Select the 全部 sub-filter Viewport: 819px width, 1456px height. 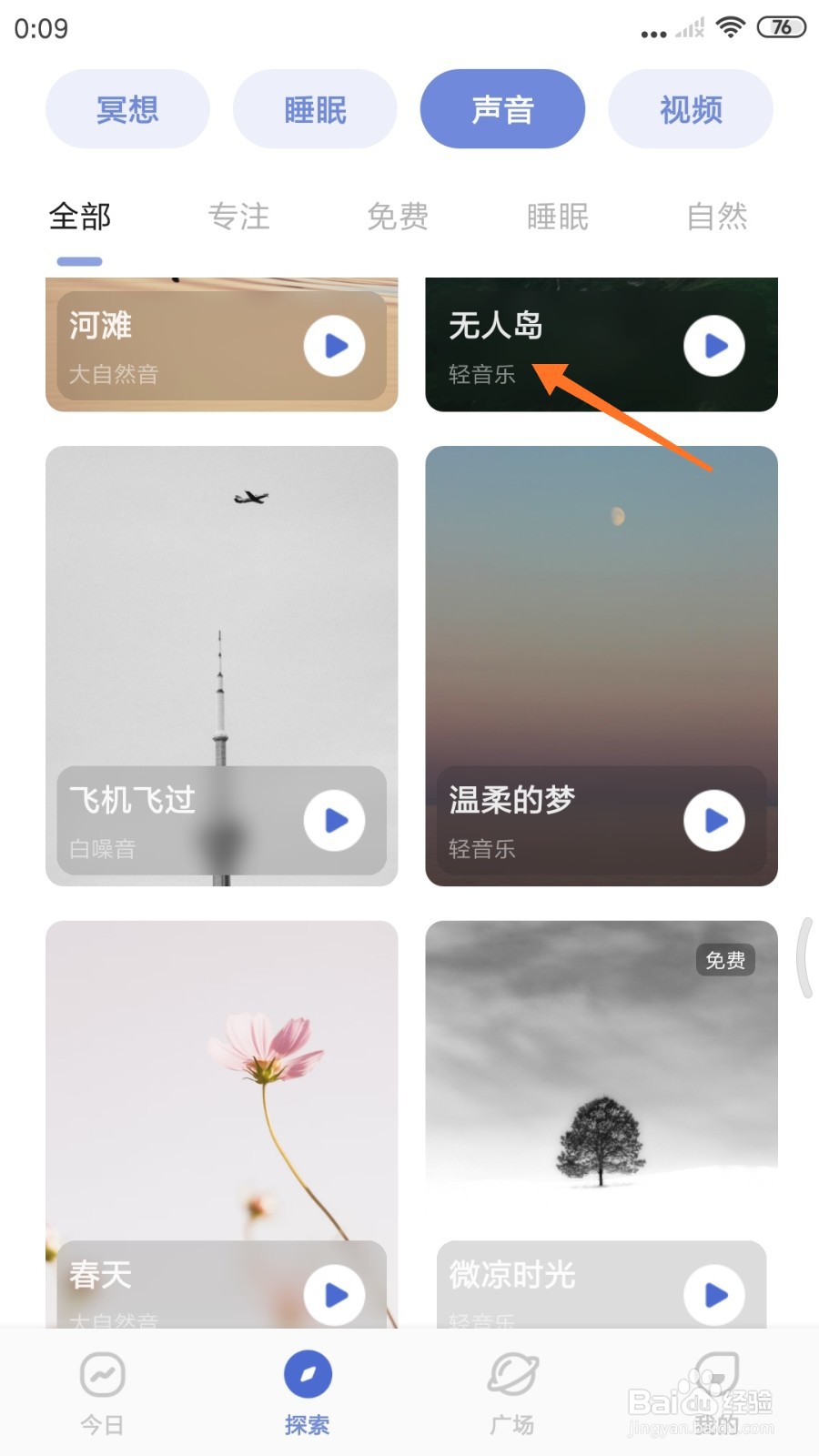[80, 217]
